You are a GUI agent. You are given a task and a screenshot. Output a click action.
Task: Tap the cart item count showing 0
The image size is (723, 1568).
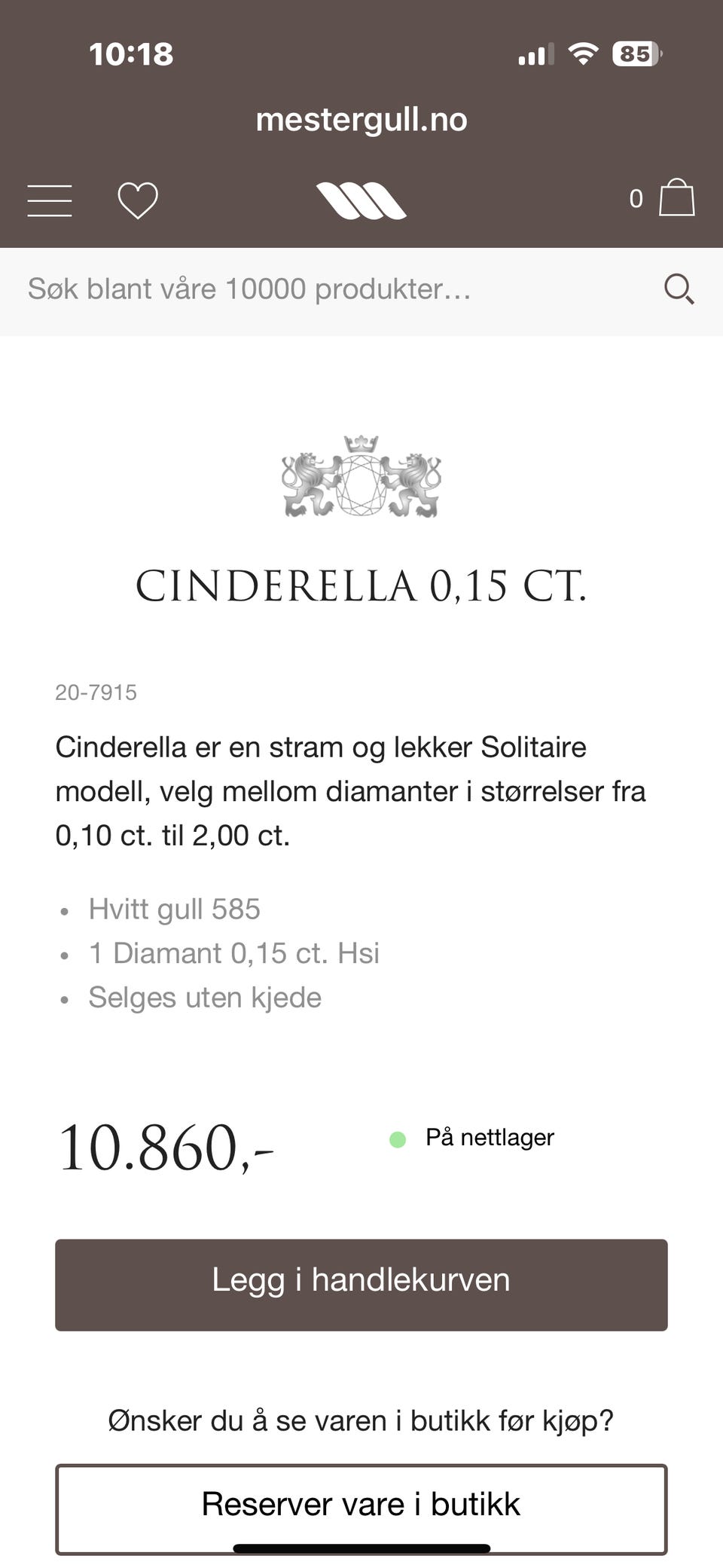pos(635,199)
